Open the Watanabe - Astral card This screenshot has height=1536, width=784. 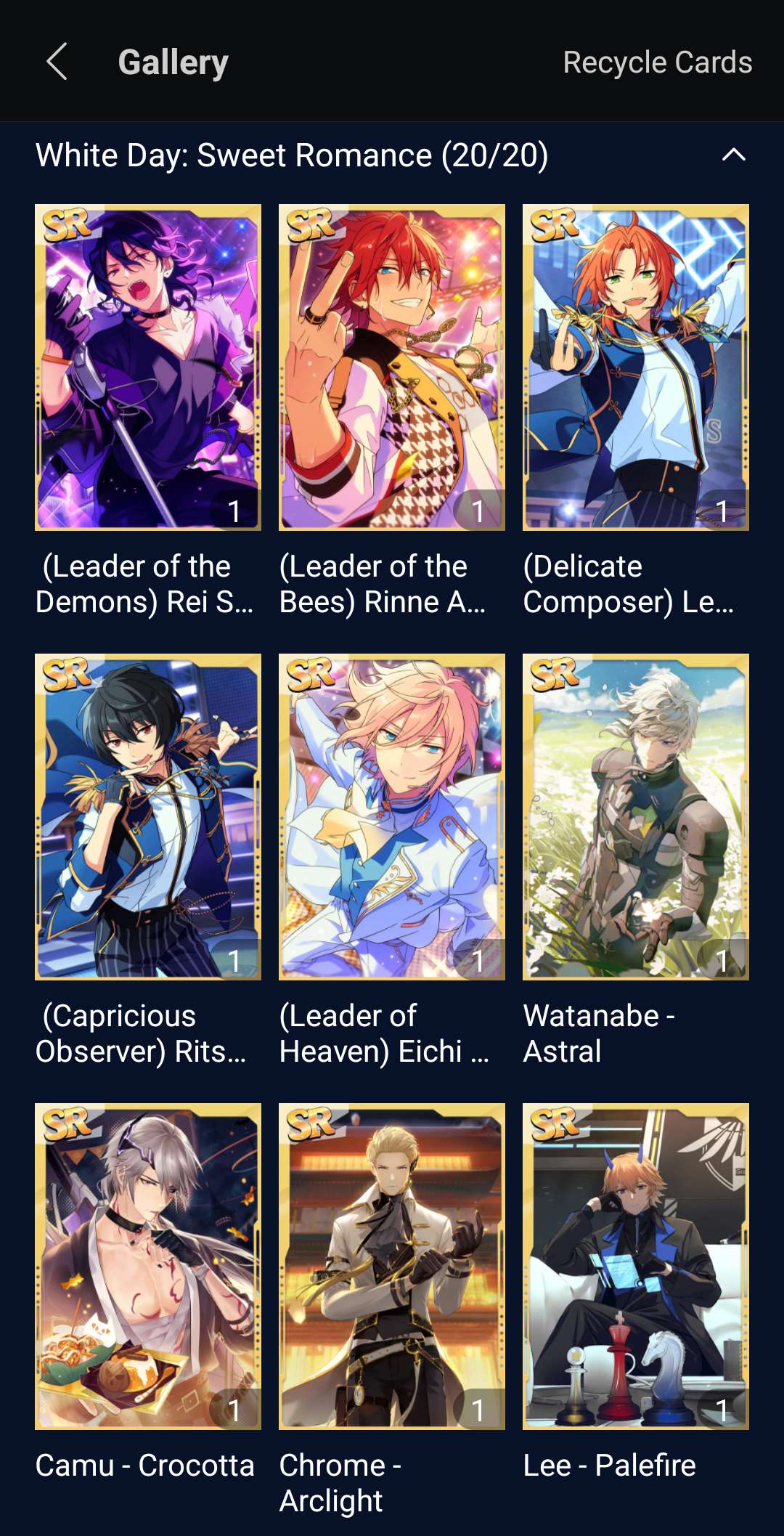(636, 817)
